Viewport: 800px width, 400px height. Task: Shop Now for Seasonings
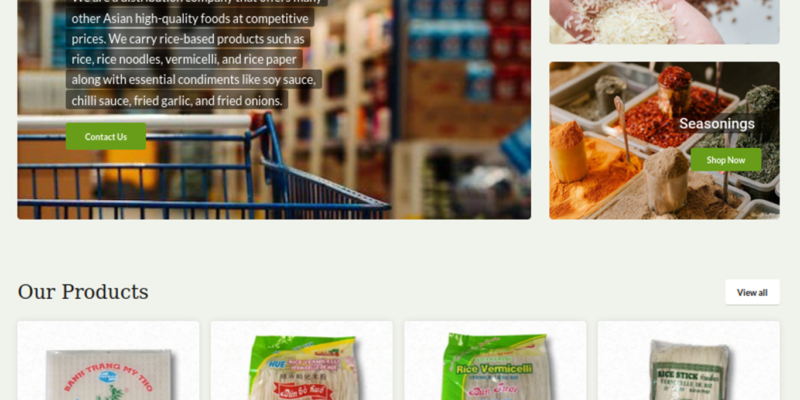[725, 160]
